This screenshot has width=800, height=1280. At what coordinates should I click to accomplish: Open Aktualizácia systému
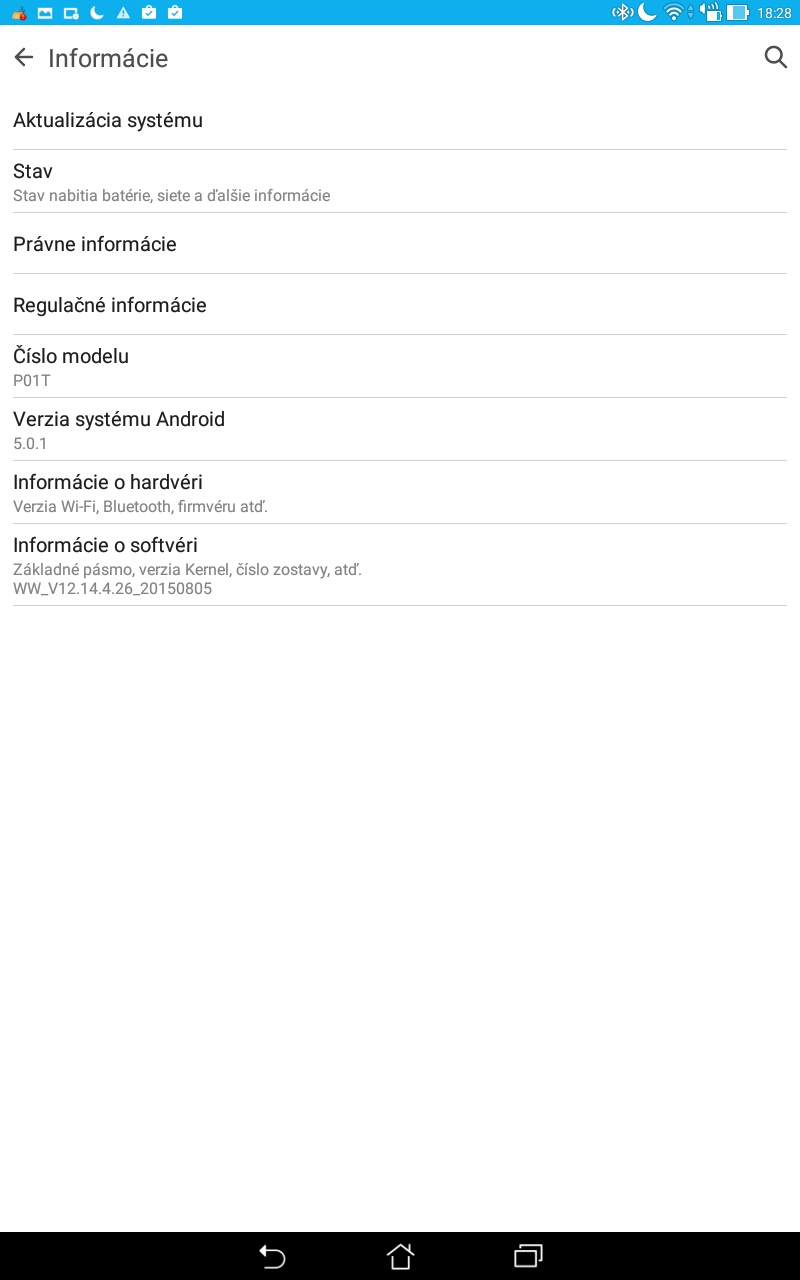click(x=400, y=120)
